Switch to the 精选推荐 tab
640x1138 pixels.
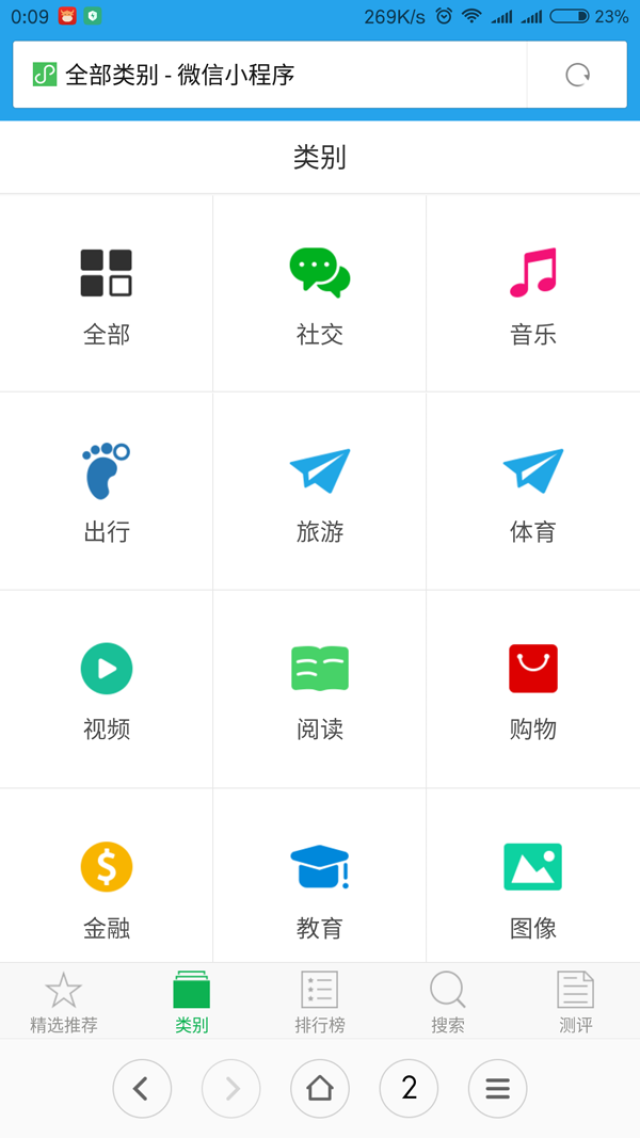(64, 1001)
